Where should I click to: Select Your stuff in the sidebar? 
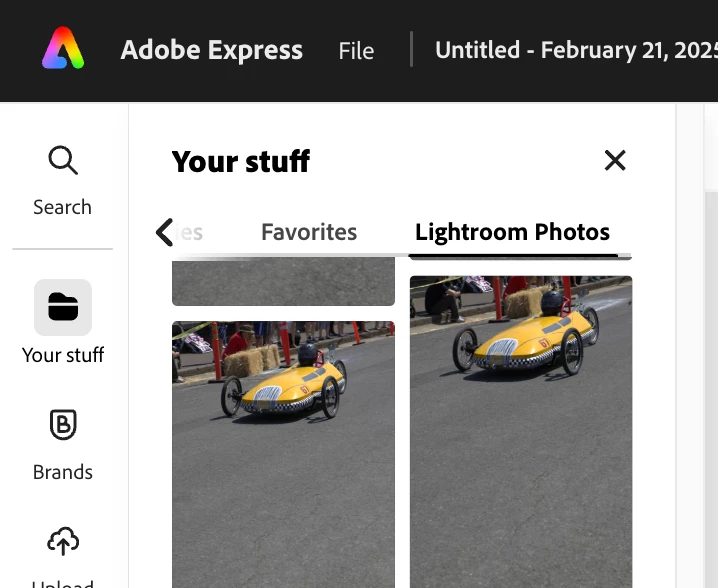62,323
